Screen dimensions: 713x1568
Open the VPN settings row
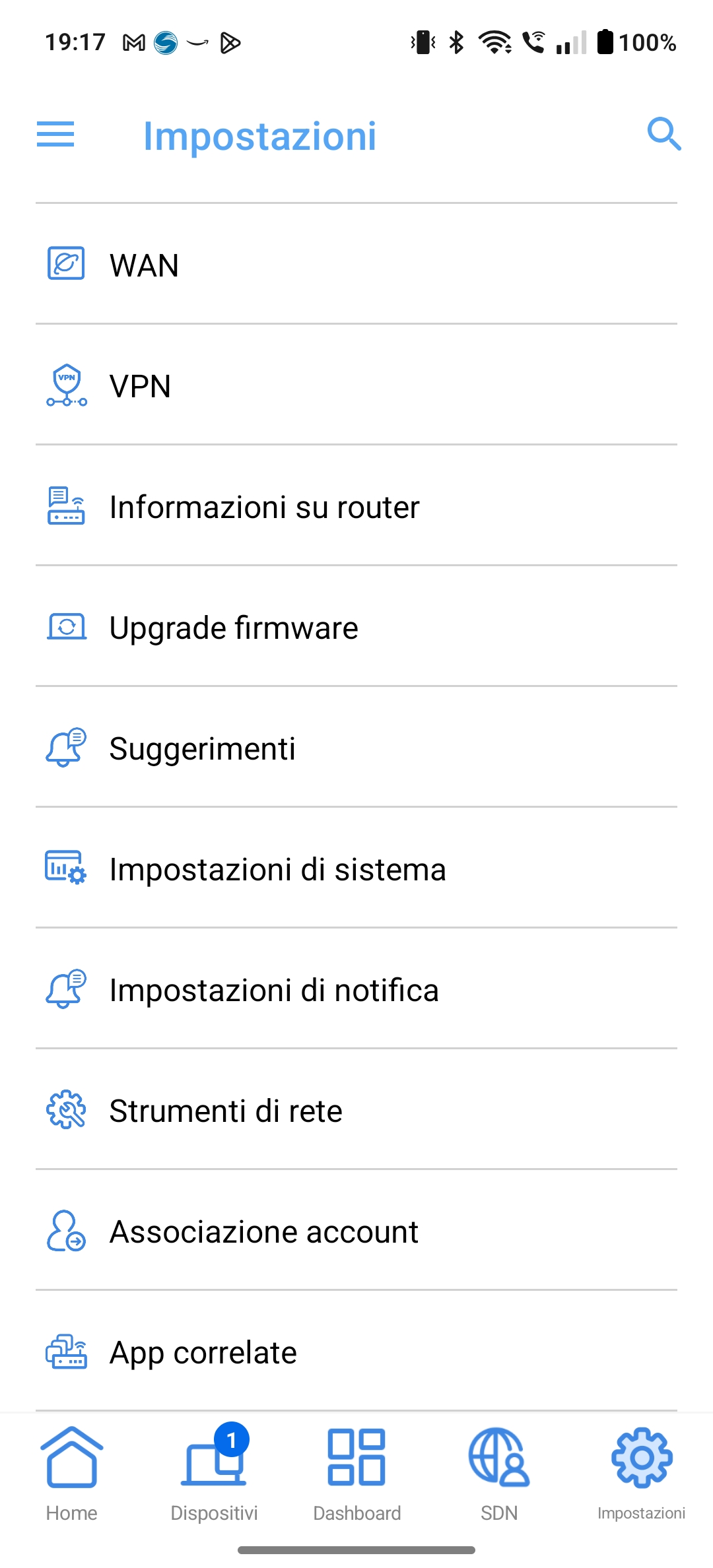point(356,385)
